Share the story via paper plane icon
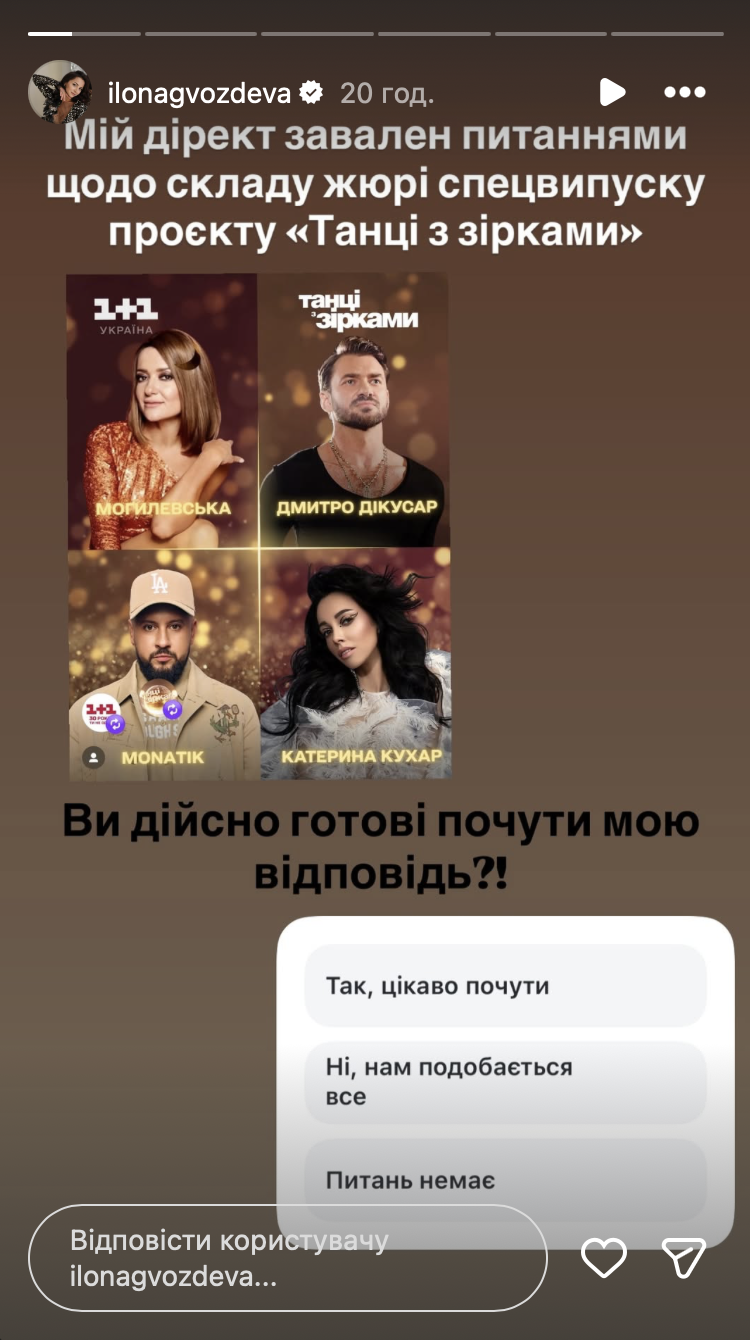The height and width of the screenshot is (1340, 750). coord(685,1257)
